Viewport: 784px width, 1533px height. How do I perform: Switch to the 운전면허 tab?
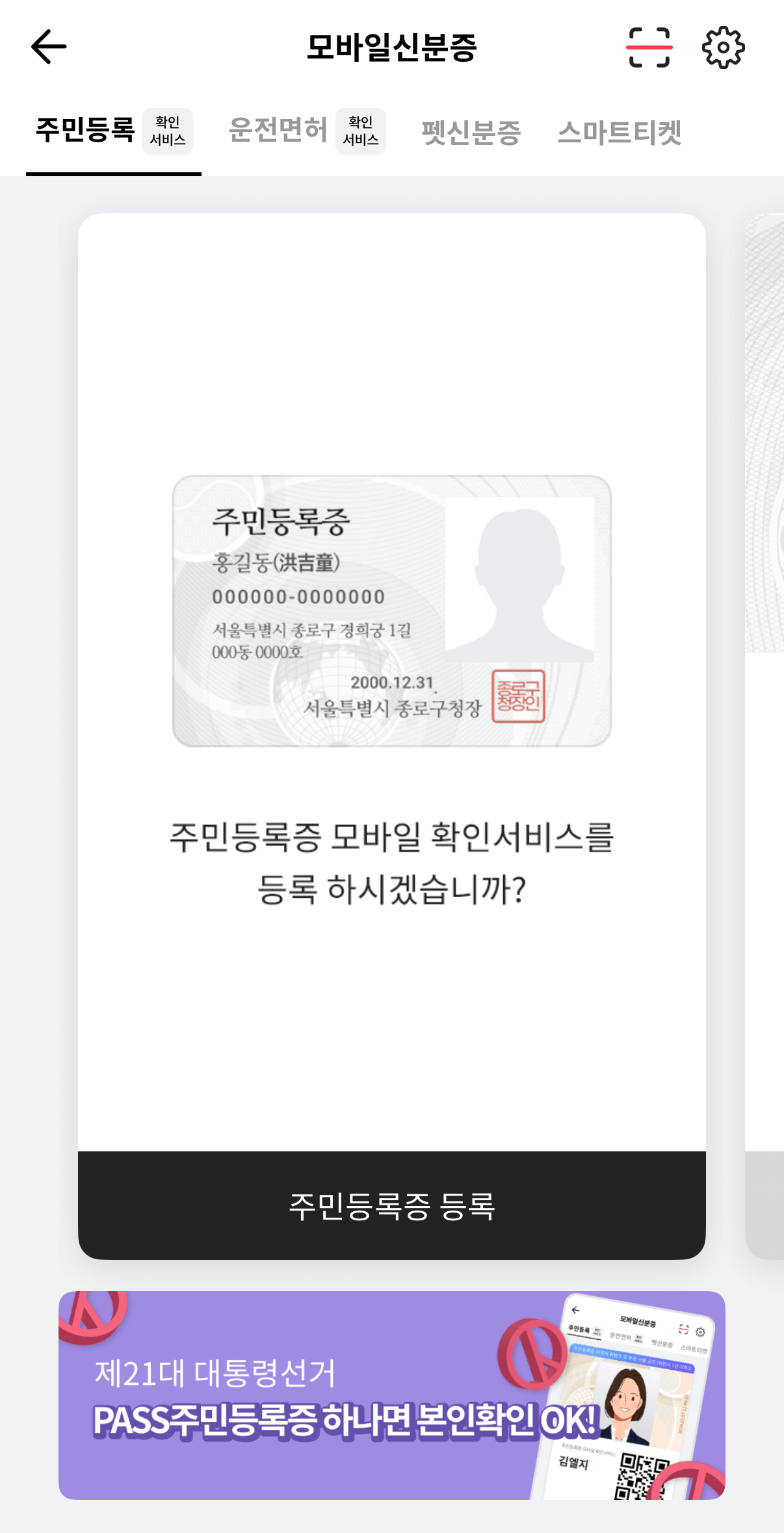278,130
